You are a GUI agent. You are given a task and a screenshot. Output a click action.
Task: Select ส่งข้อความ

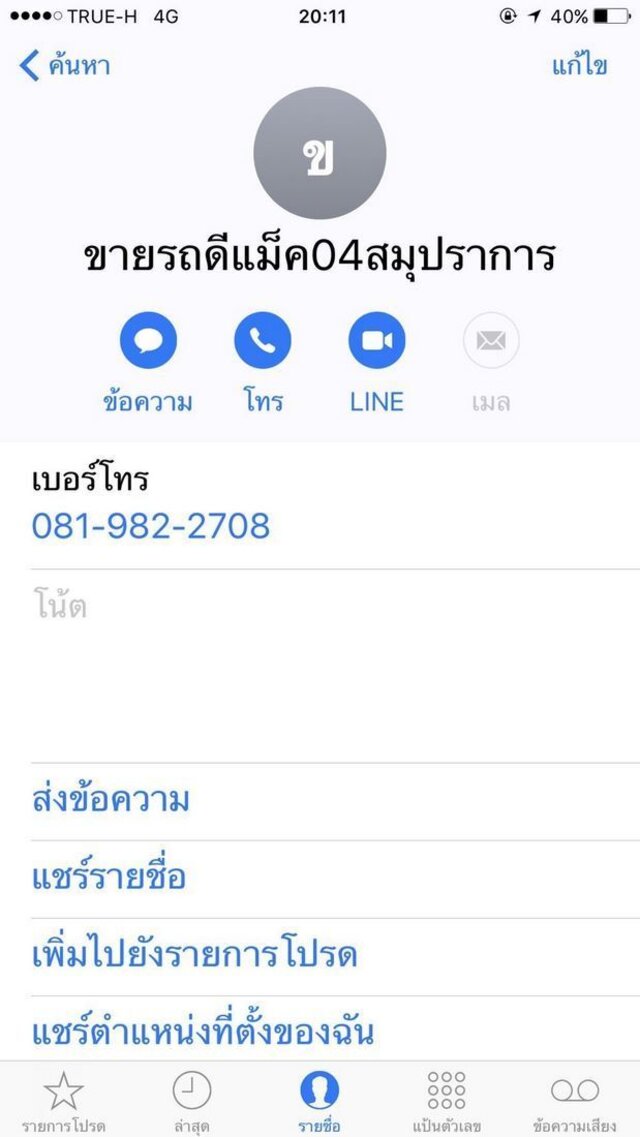point(335,801)
